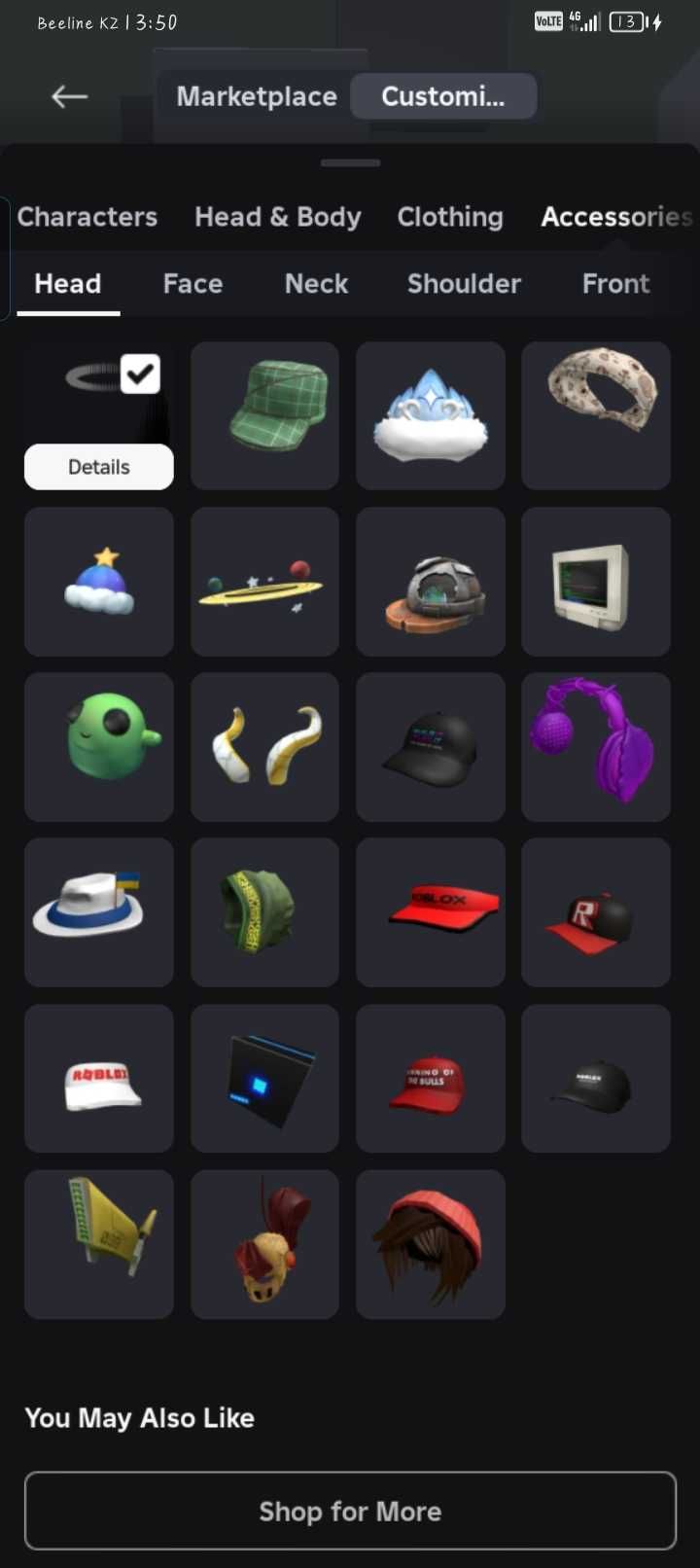The image size is (700, 1568).
Task: Switch to the Face accessories tab
Action: (192, 284)
